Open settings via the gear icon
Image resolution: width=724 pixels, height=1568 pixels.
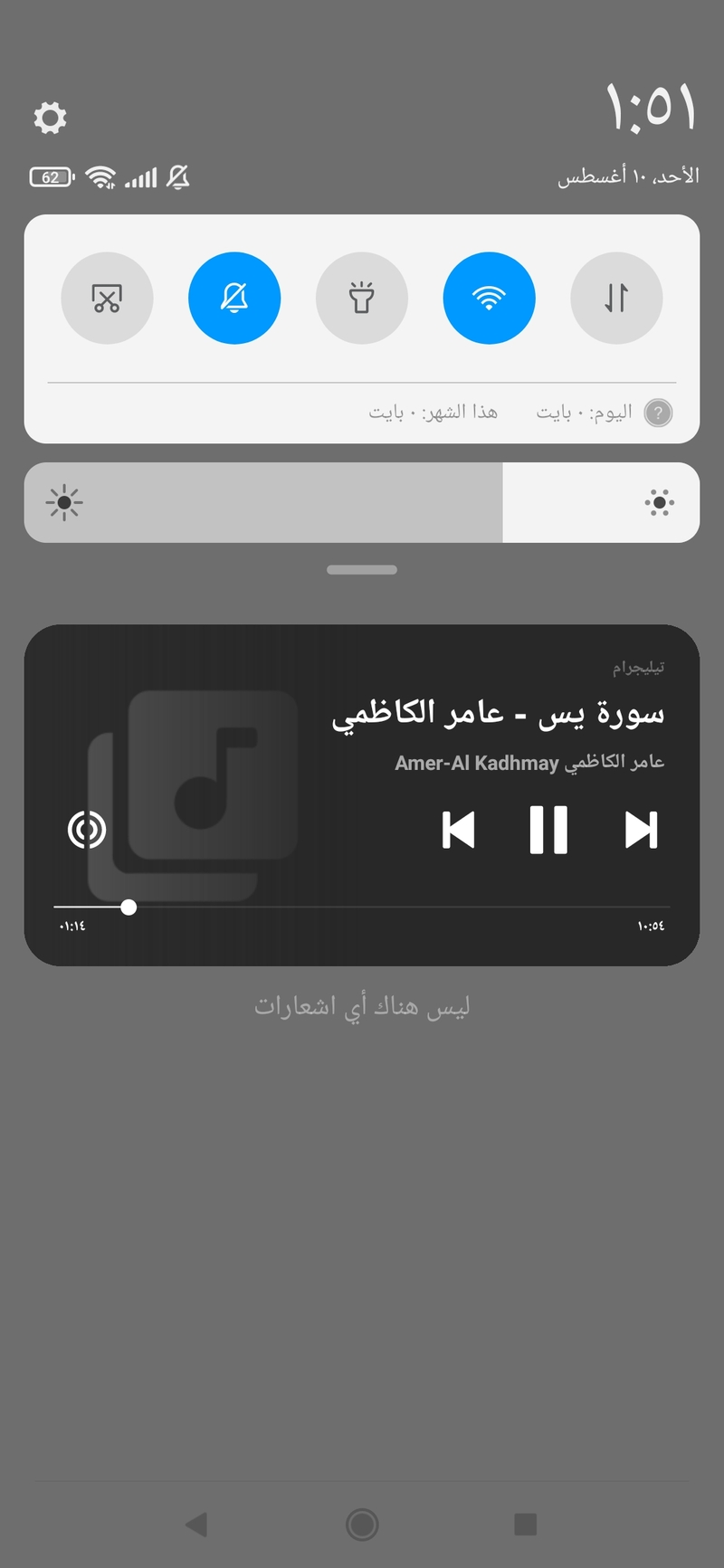[x=50, y=118]
